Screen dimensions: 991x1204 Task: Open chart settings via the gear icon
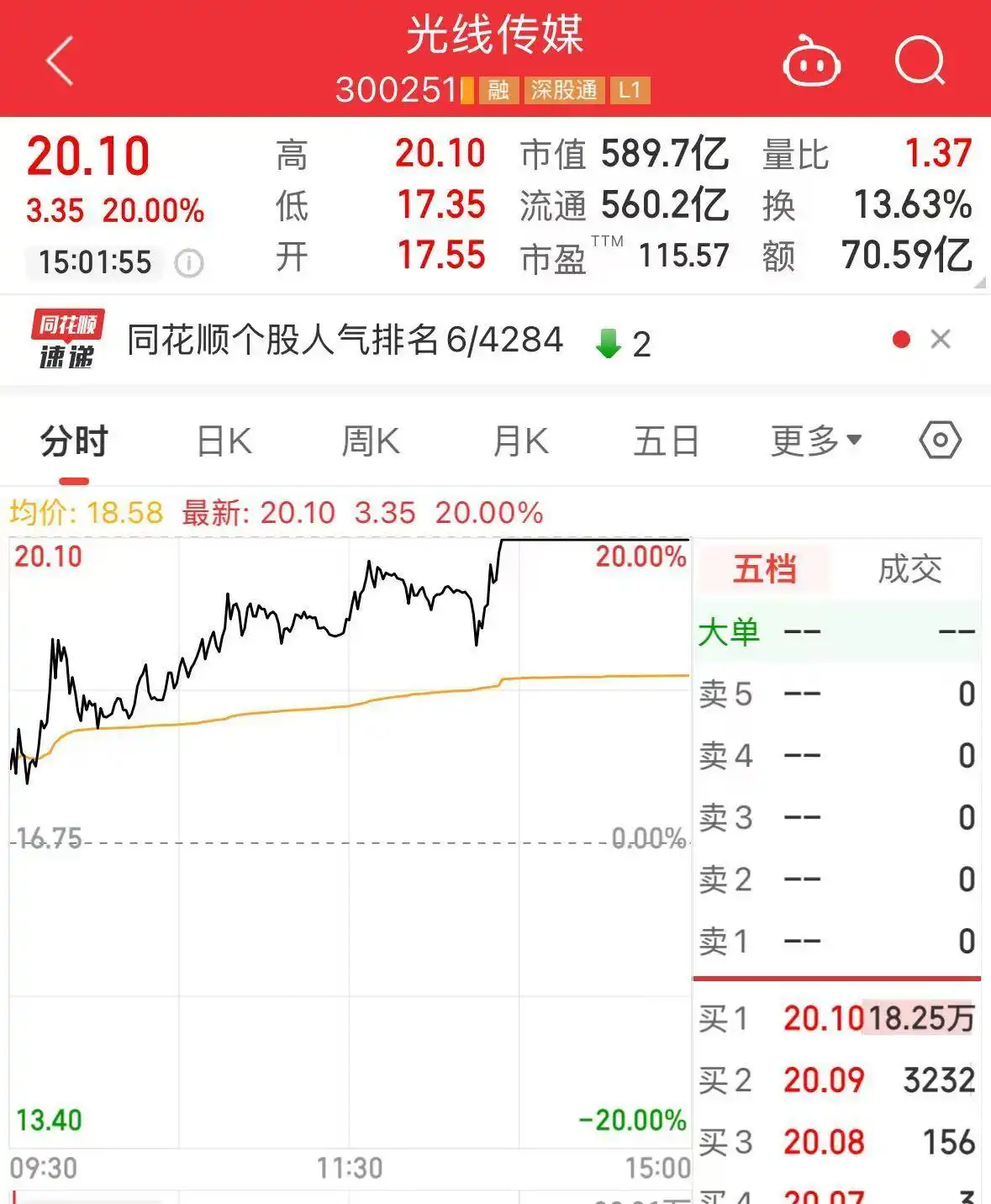tap(941, 438)
